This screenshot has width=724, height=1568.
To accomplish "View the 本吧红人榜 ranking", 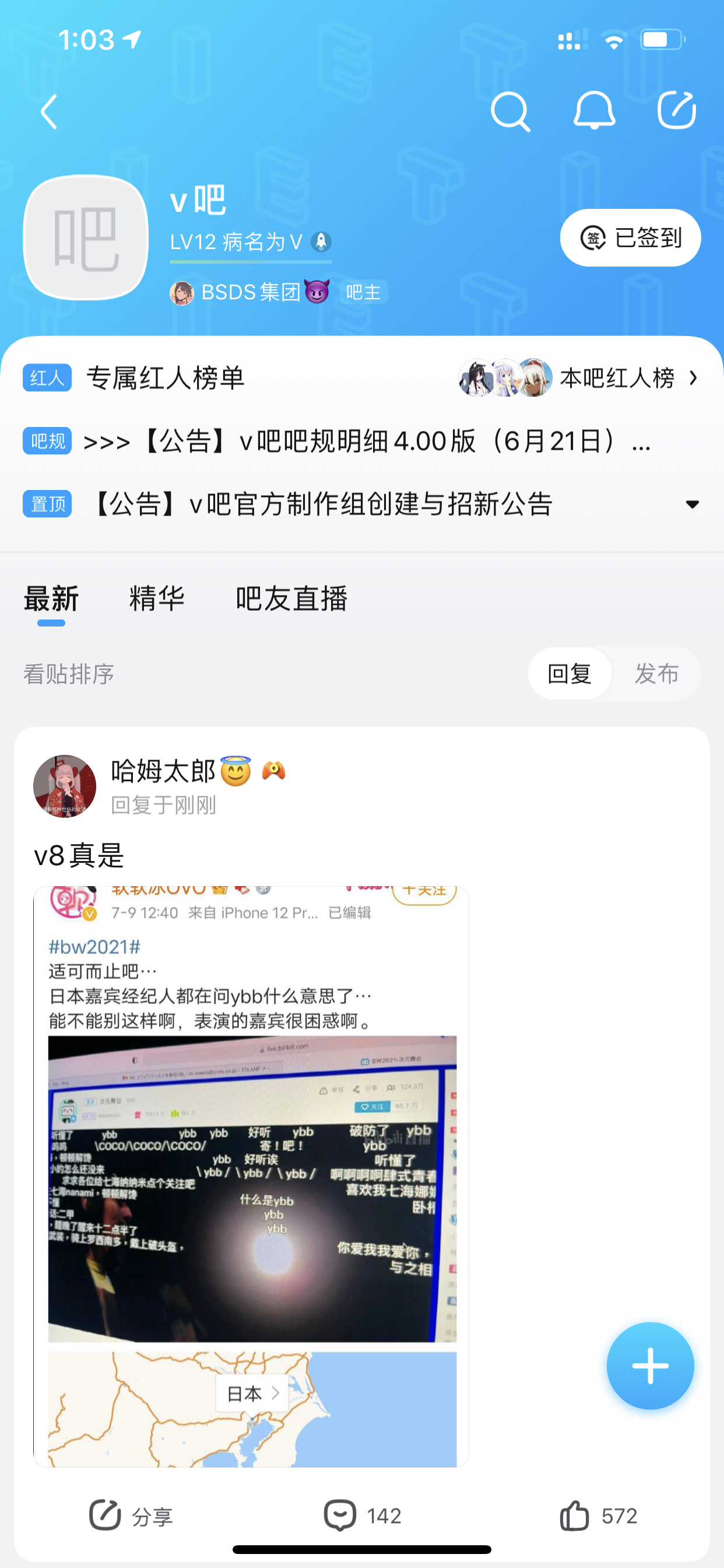I will [616, 379].
